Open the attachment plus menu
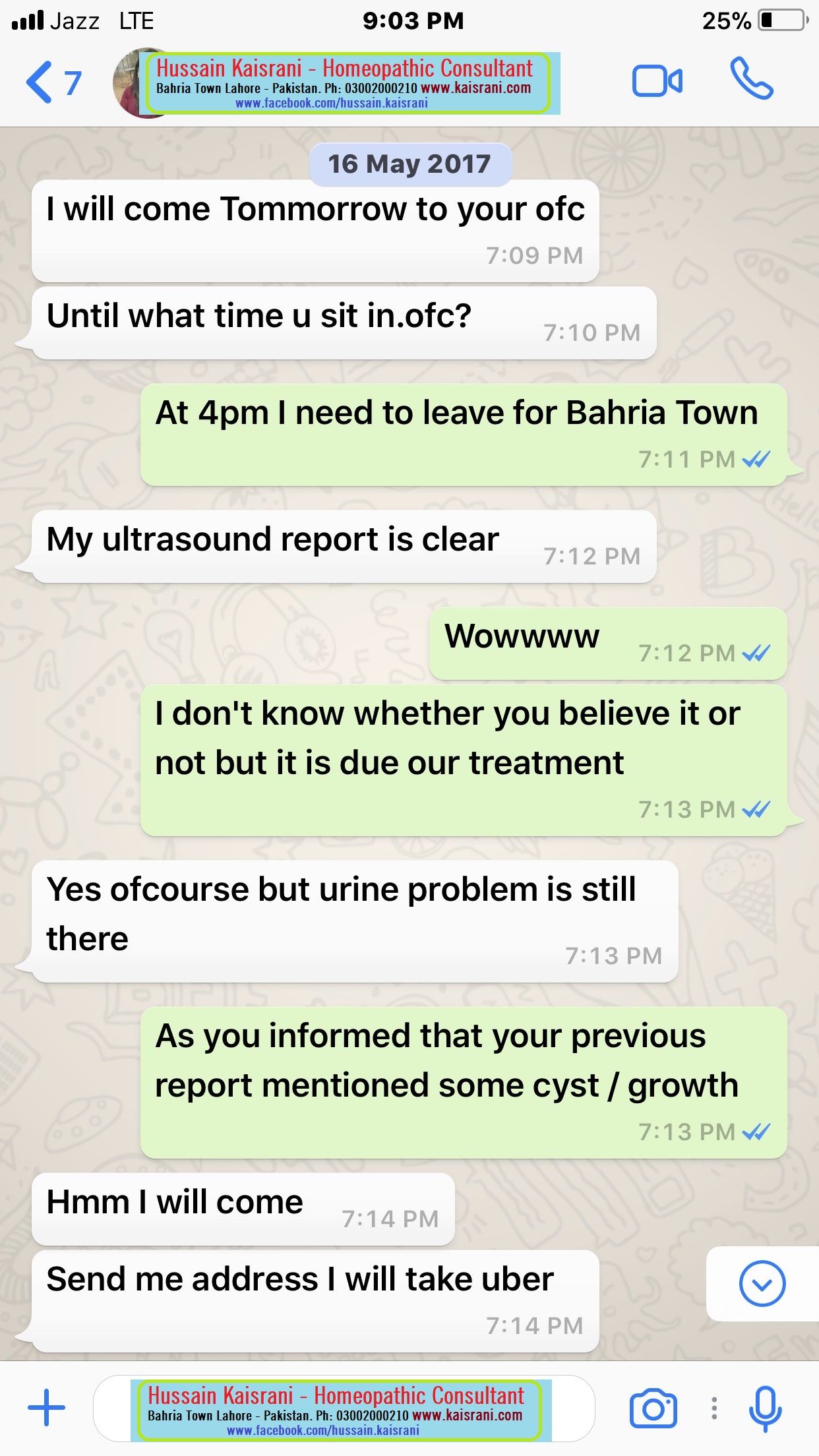The width and height of the screenshot is (819, 1456). pos(47,1408)
